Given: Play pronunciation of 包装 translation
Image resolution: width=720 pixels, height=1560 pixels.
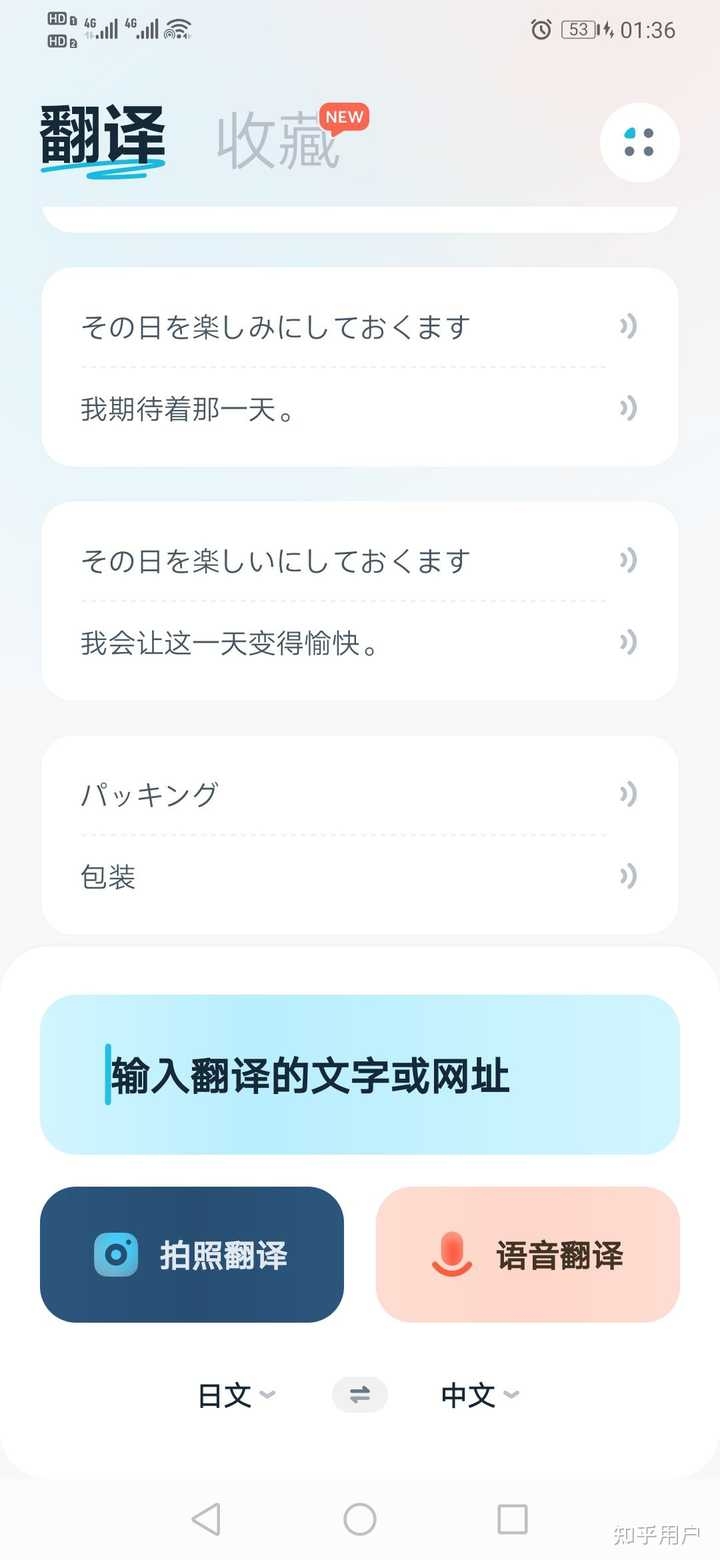Looking at the screenshot, I should click(x=629, y=877).
